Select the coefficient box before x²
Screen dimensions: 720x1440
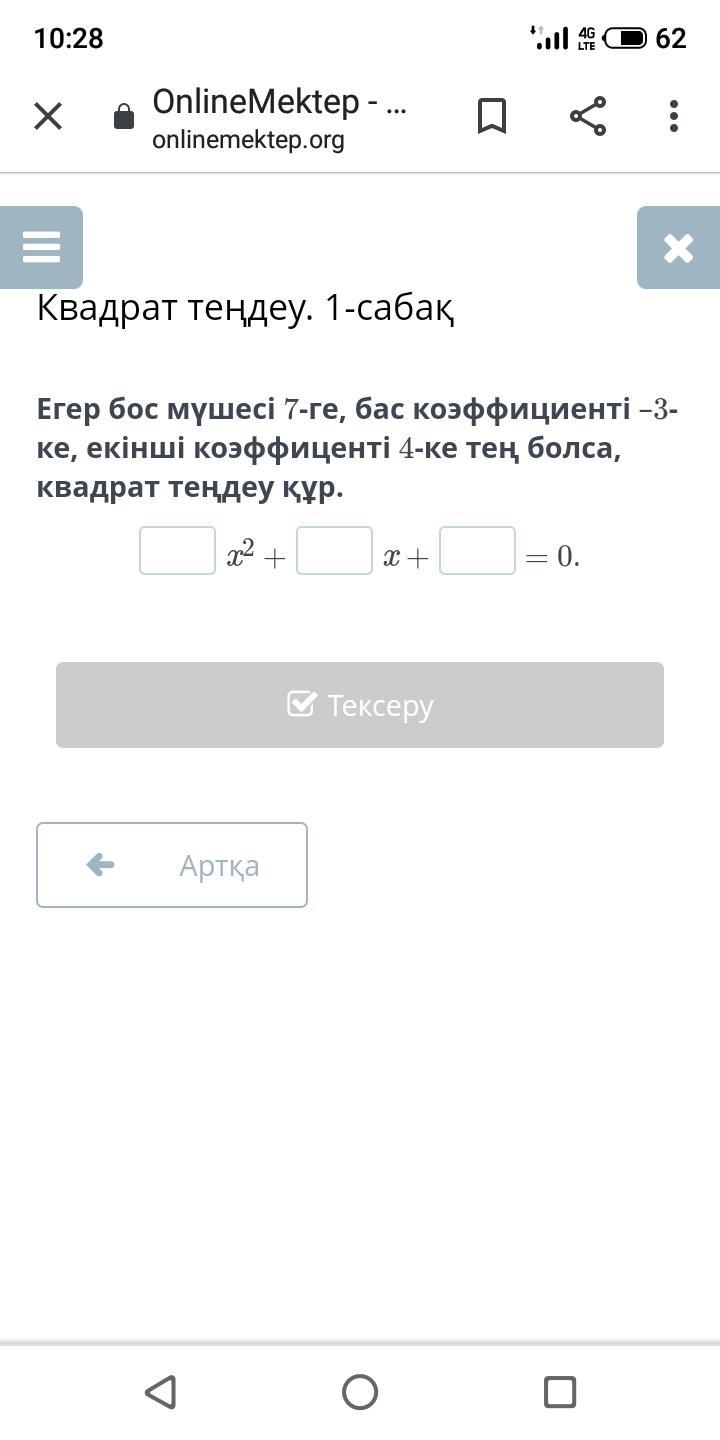tap(177, 551)
